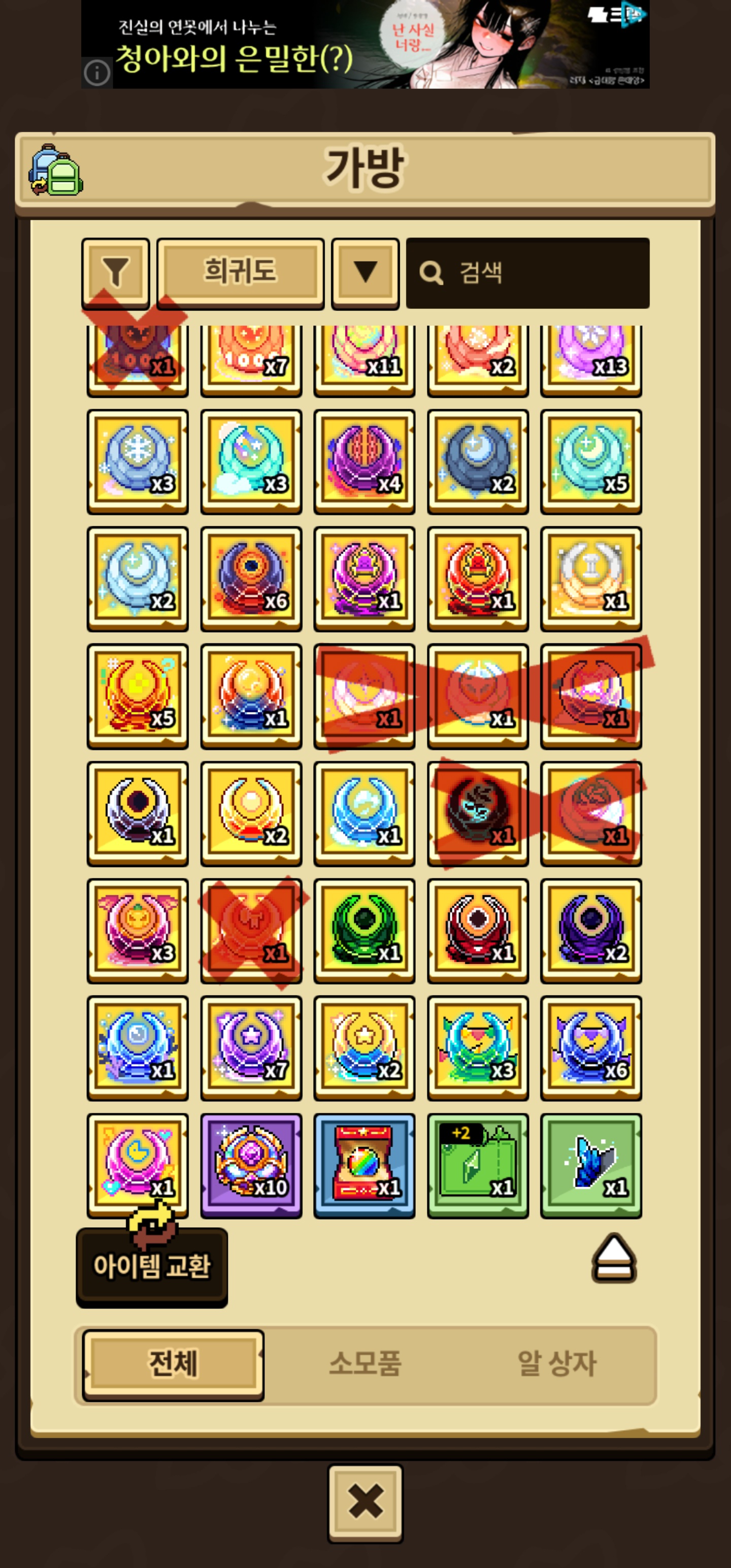The width and height of the screenshot is (731, 1568).
Task: Open the filter funnel button
Action: (115, 272)
